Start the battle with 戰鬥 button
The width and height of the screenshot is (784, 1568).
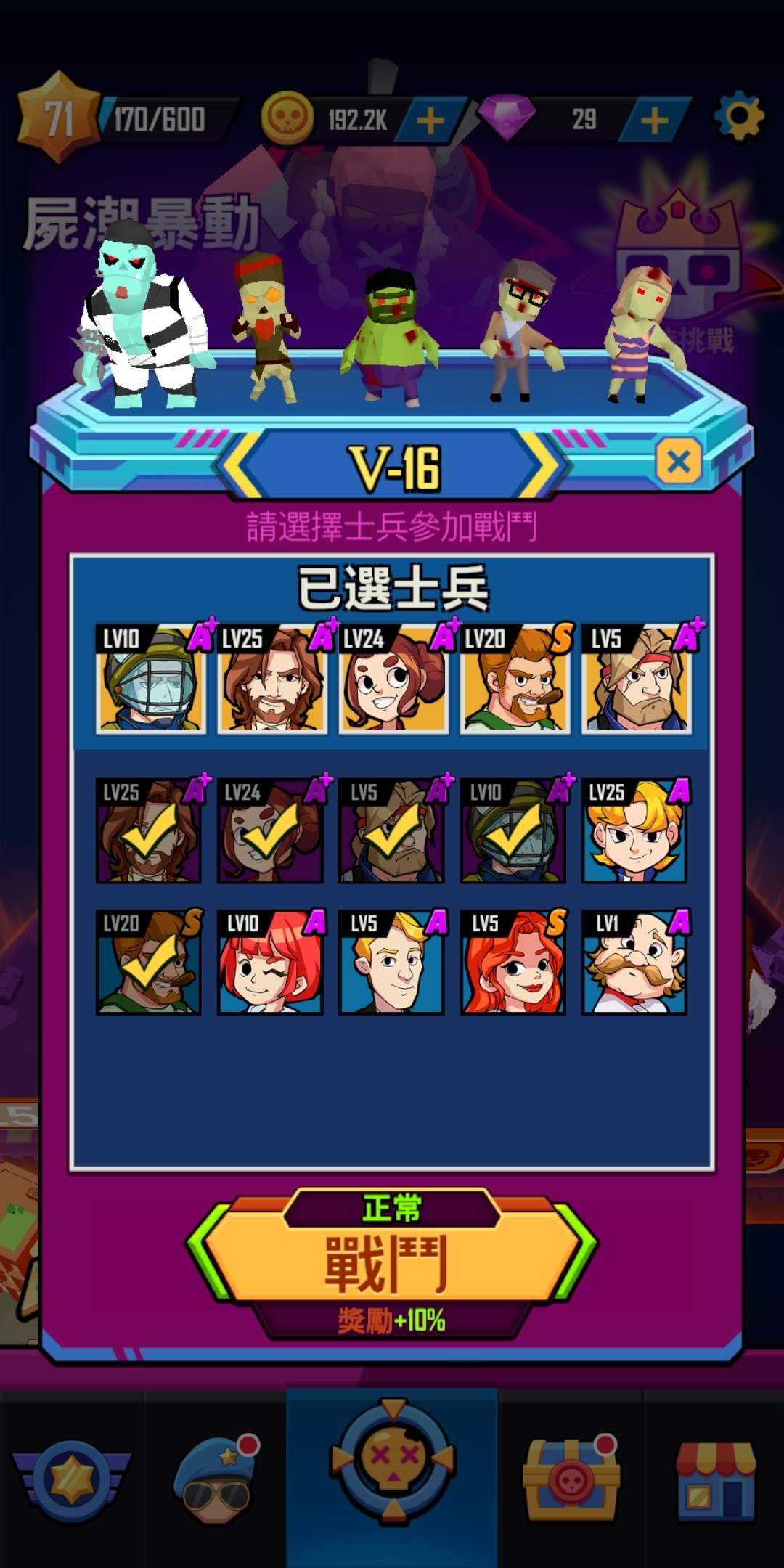[392, 1264]
